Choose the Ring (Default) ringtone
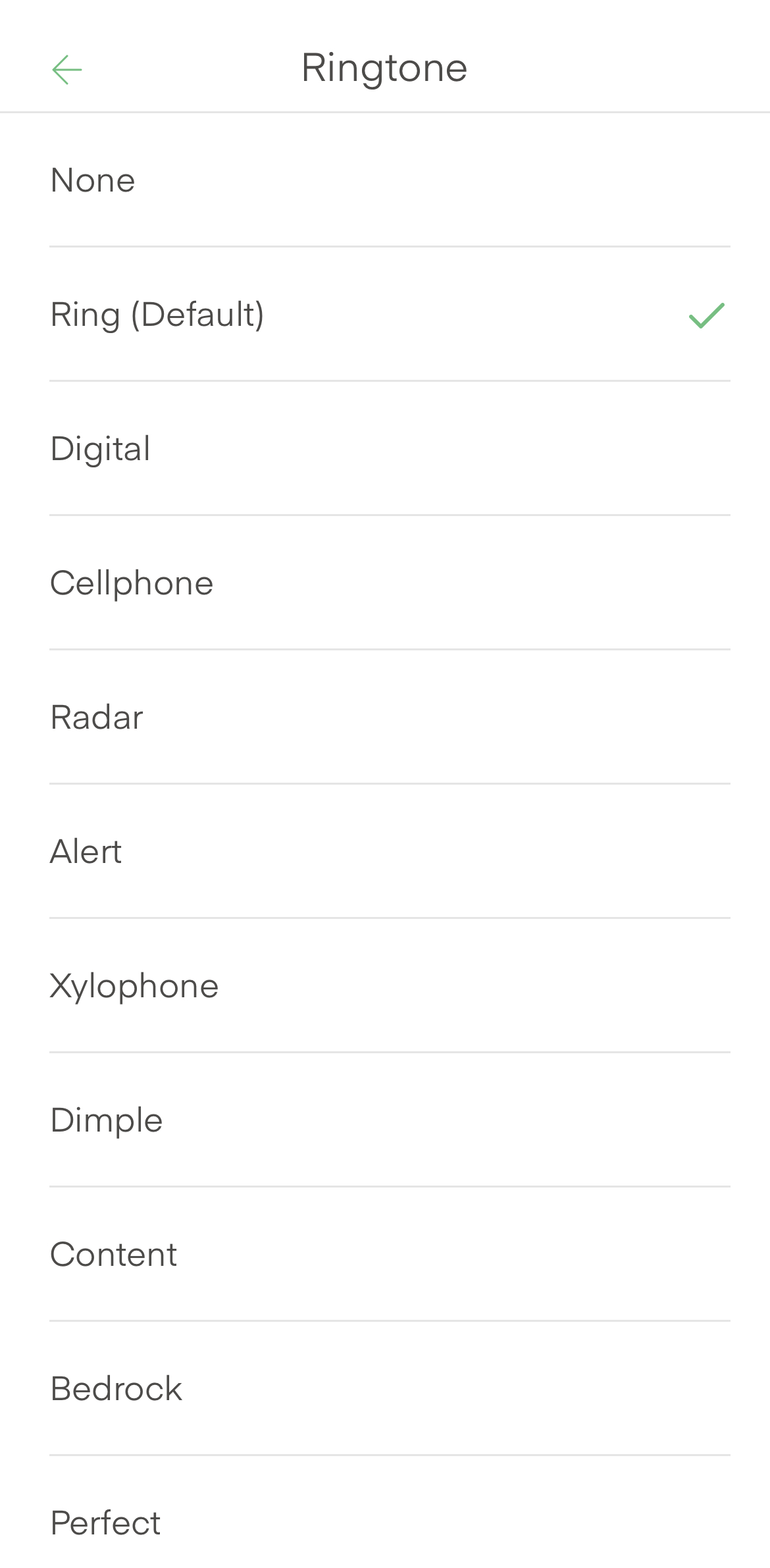This screenshot has height=1568, width=770. click(x=158, y=315)
